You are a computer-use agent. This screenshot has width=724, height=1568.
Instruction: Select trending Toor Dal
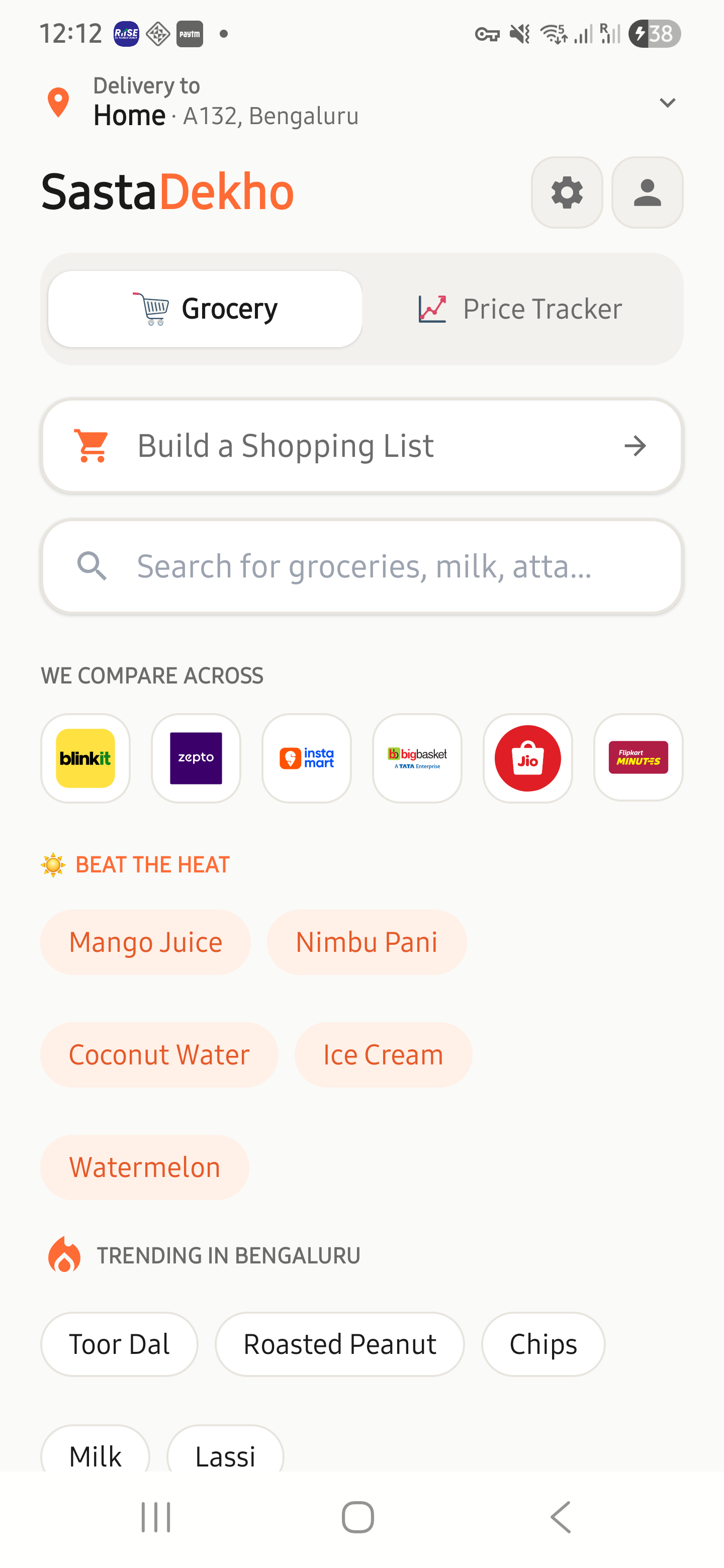119,1343
